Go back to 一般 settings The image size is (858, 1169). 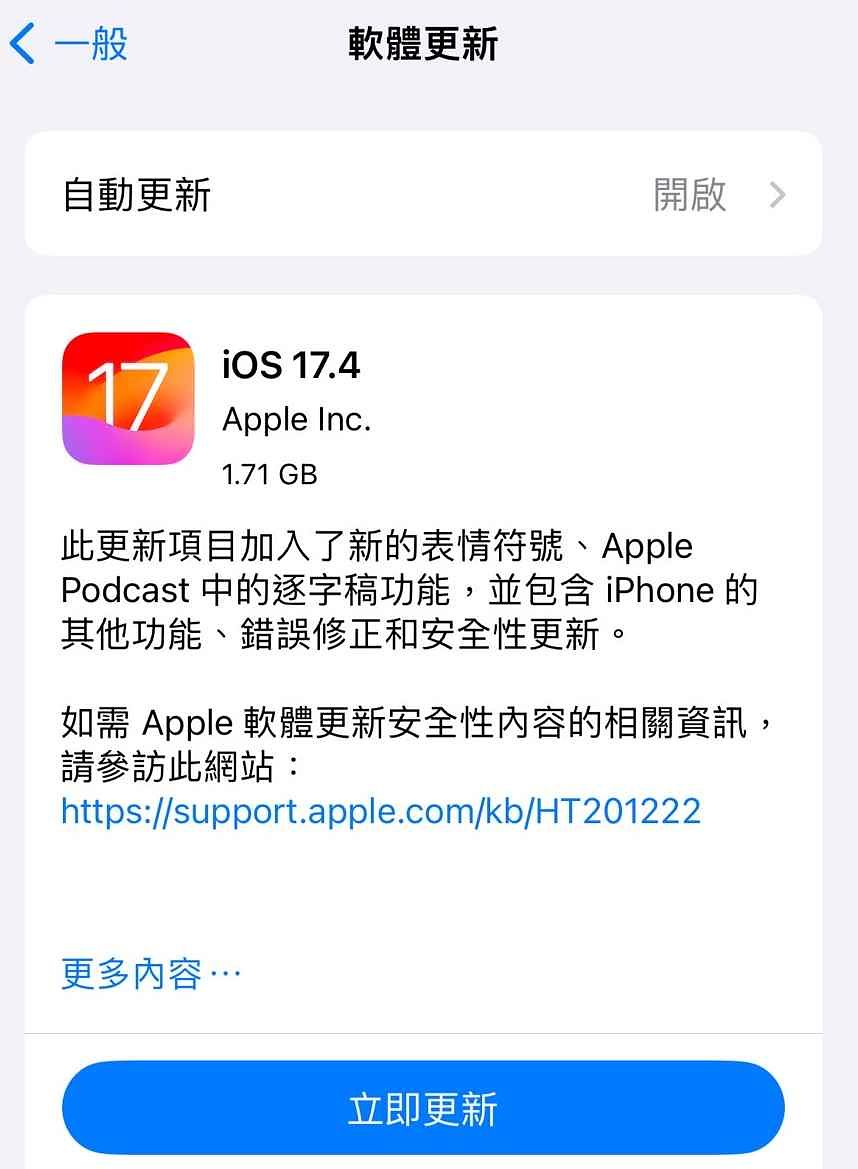coord(68,45)
